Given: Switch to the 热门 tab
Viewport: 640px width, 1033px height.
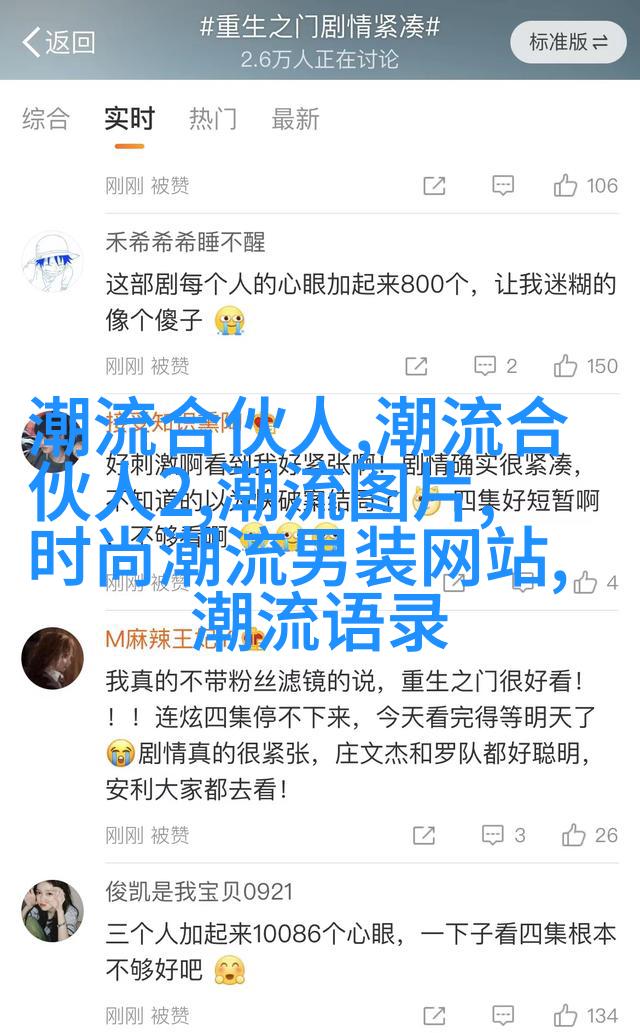Looking at the screenshot, I should pos(214,119).
